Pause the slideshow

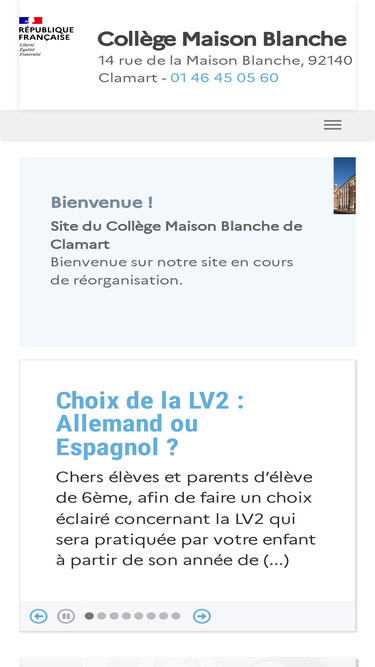point(66,616)
